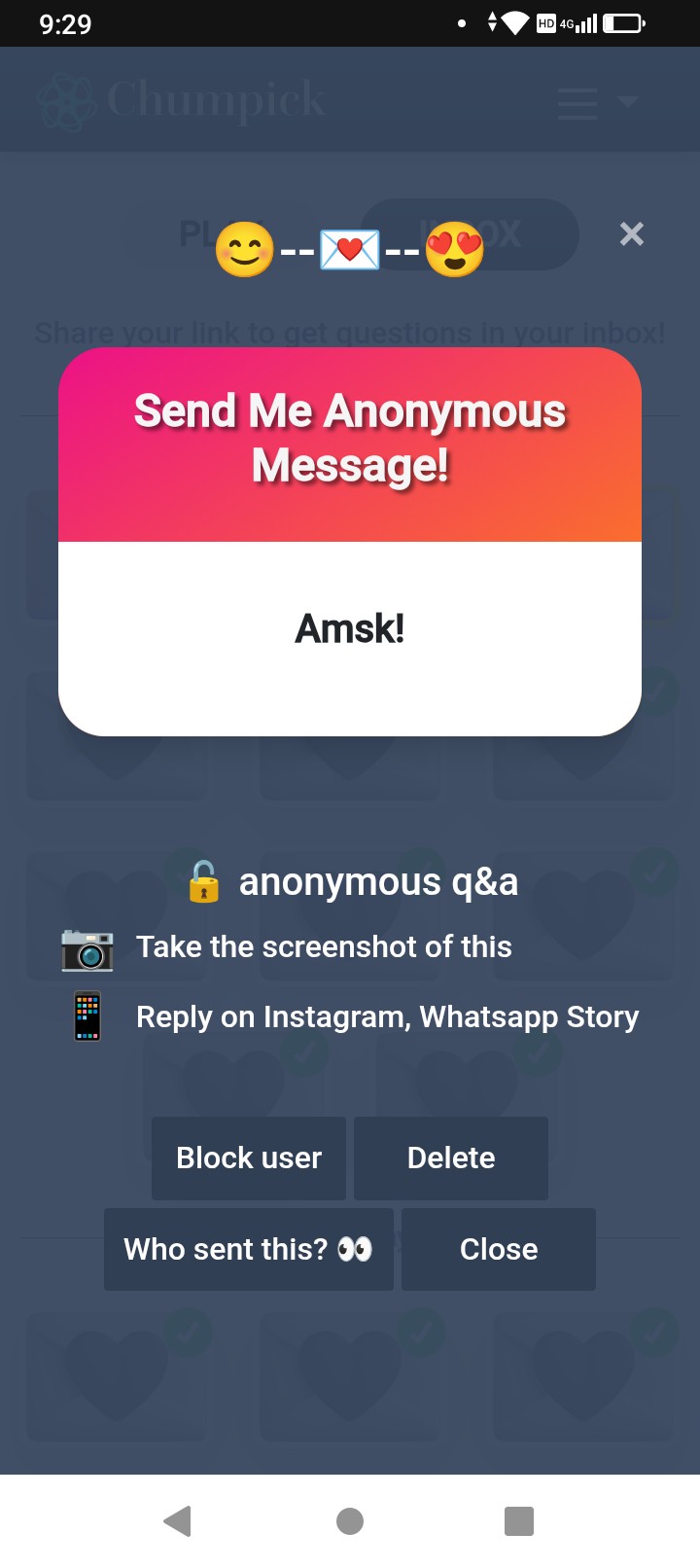Image resolution: width=700 pixels, height=1568 pixels.
Task: Tap Who sent this? button
Action: tap(249, 1249)
